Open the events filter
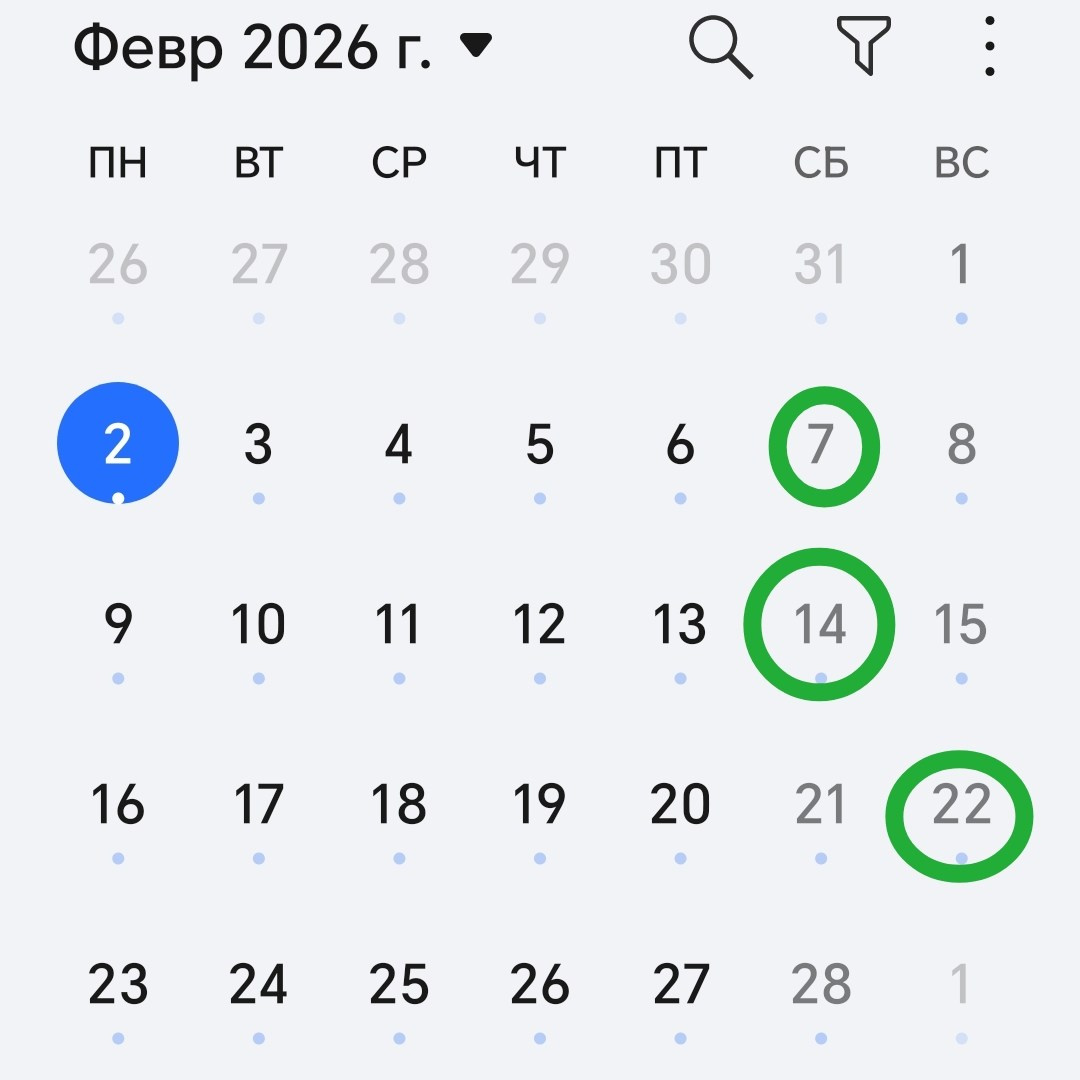This screenshot has width=1080, height=1080. coord(863,47)
